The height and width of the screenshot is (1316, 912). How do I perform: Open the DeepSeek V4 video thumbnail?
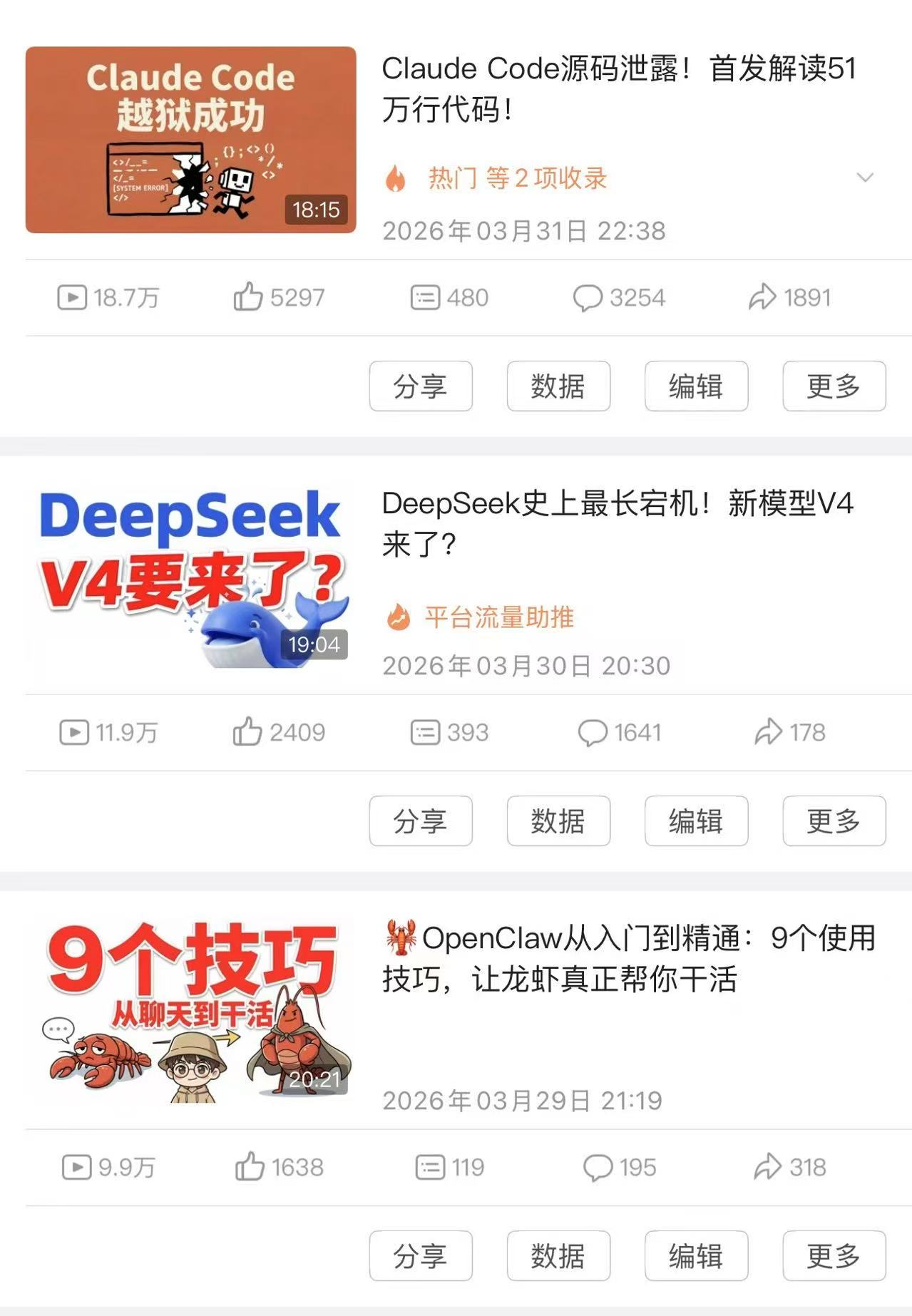pos(189,574)
